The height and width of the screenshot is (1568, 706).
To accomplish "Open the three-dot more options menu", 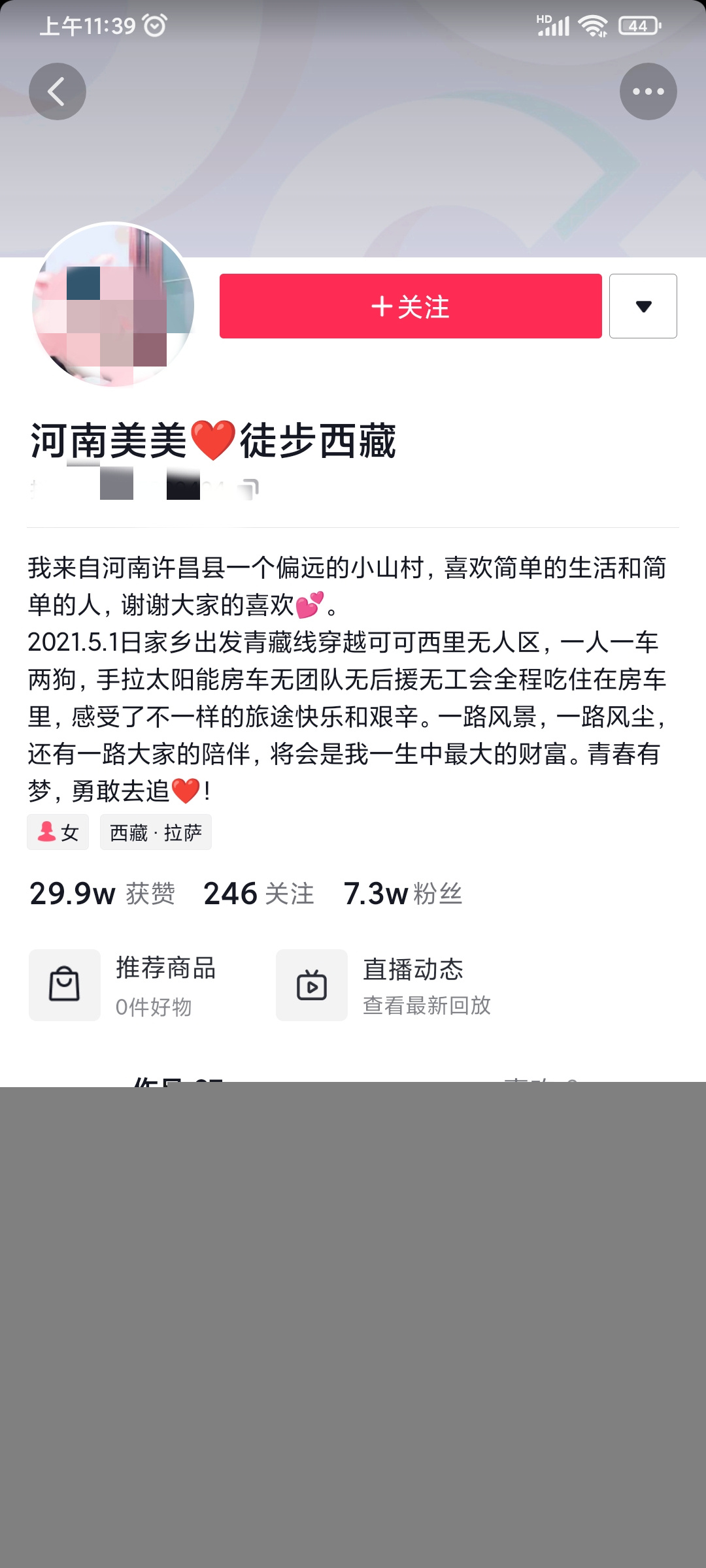I will click(648, 91).
